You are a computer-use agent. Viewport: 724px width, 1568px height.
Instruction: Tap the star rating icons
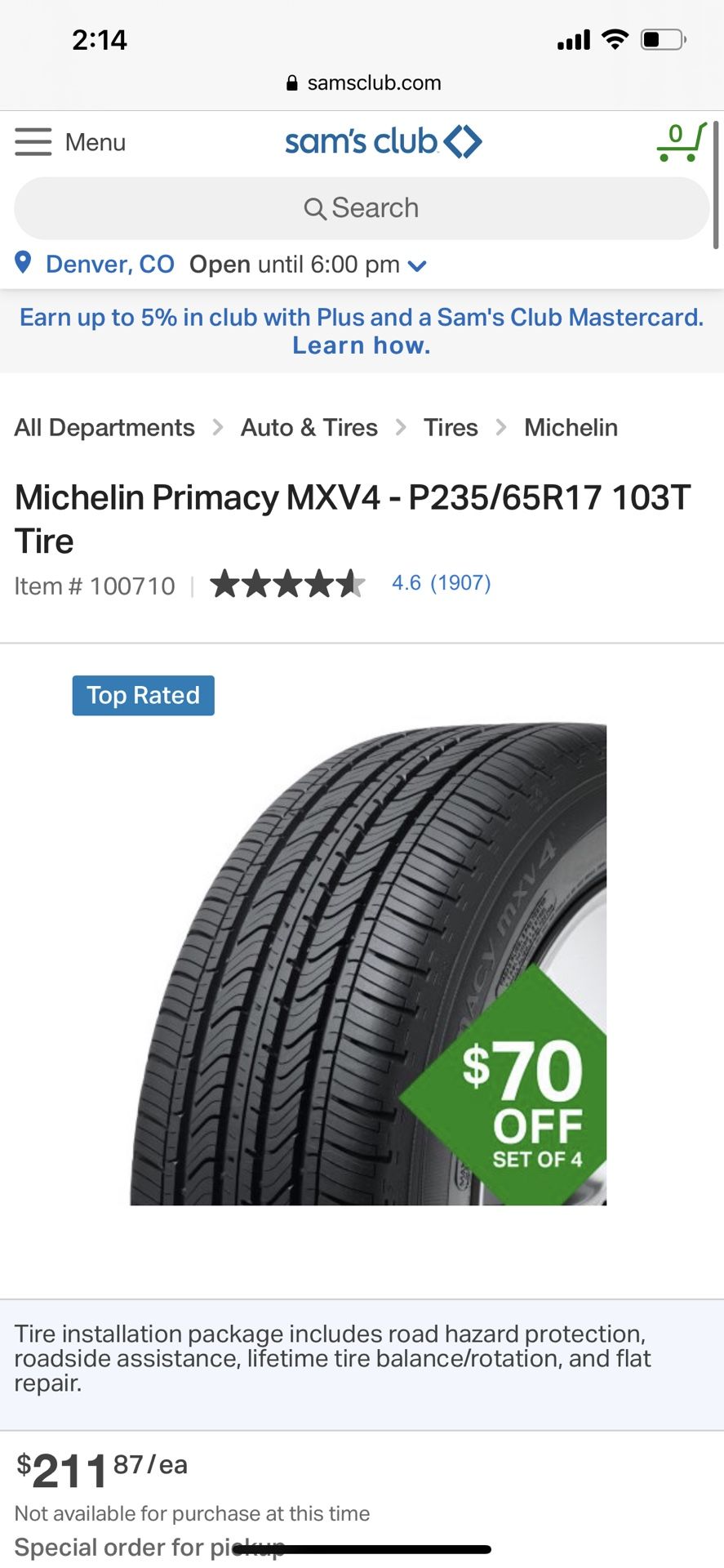click(x=287, y=584)
